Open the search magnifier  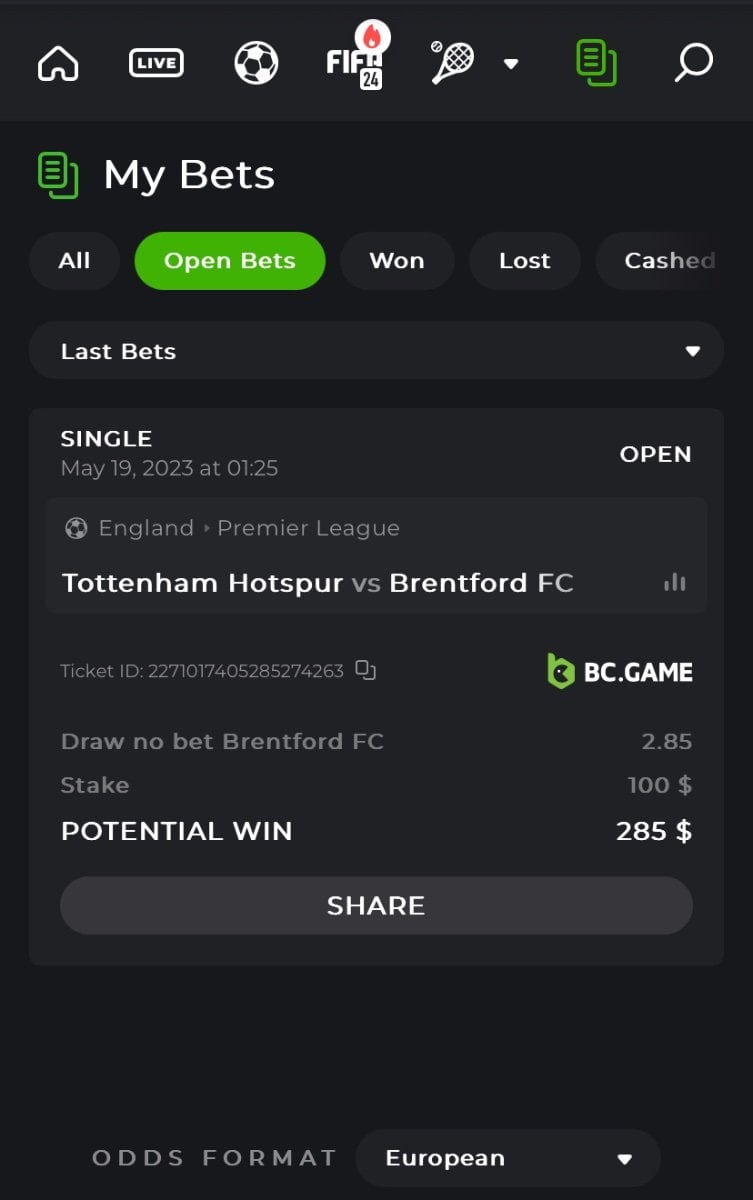693,62
